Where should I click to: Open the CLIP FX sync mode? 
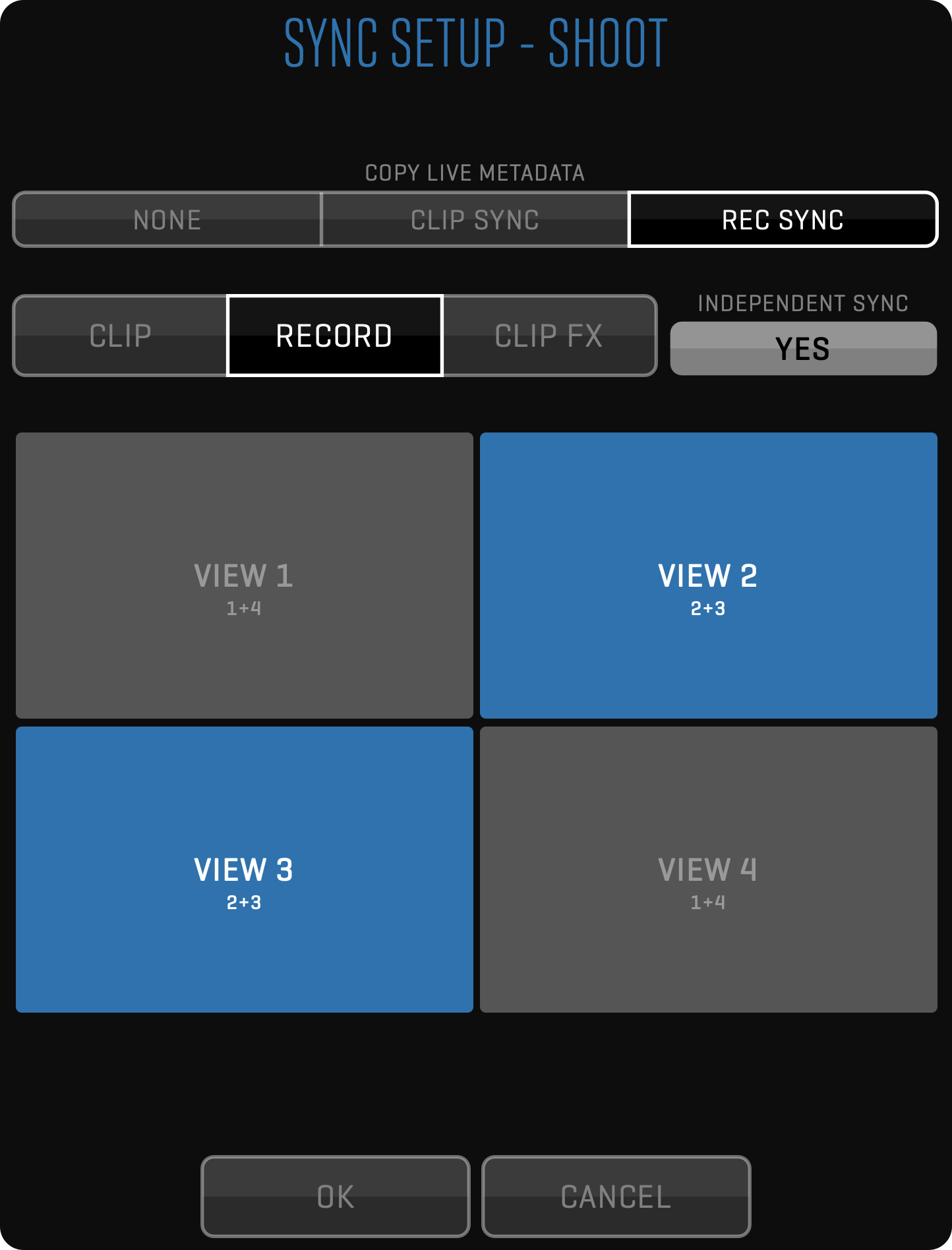pyautogui.click(x=549, y=336)
